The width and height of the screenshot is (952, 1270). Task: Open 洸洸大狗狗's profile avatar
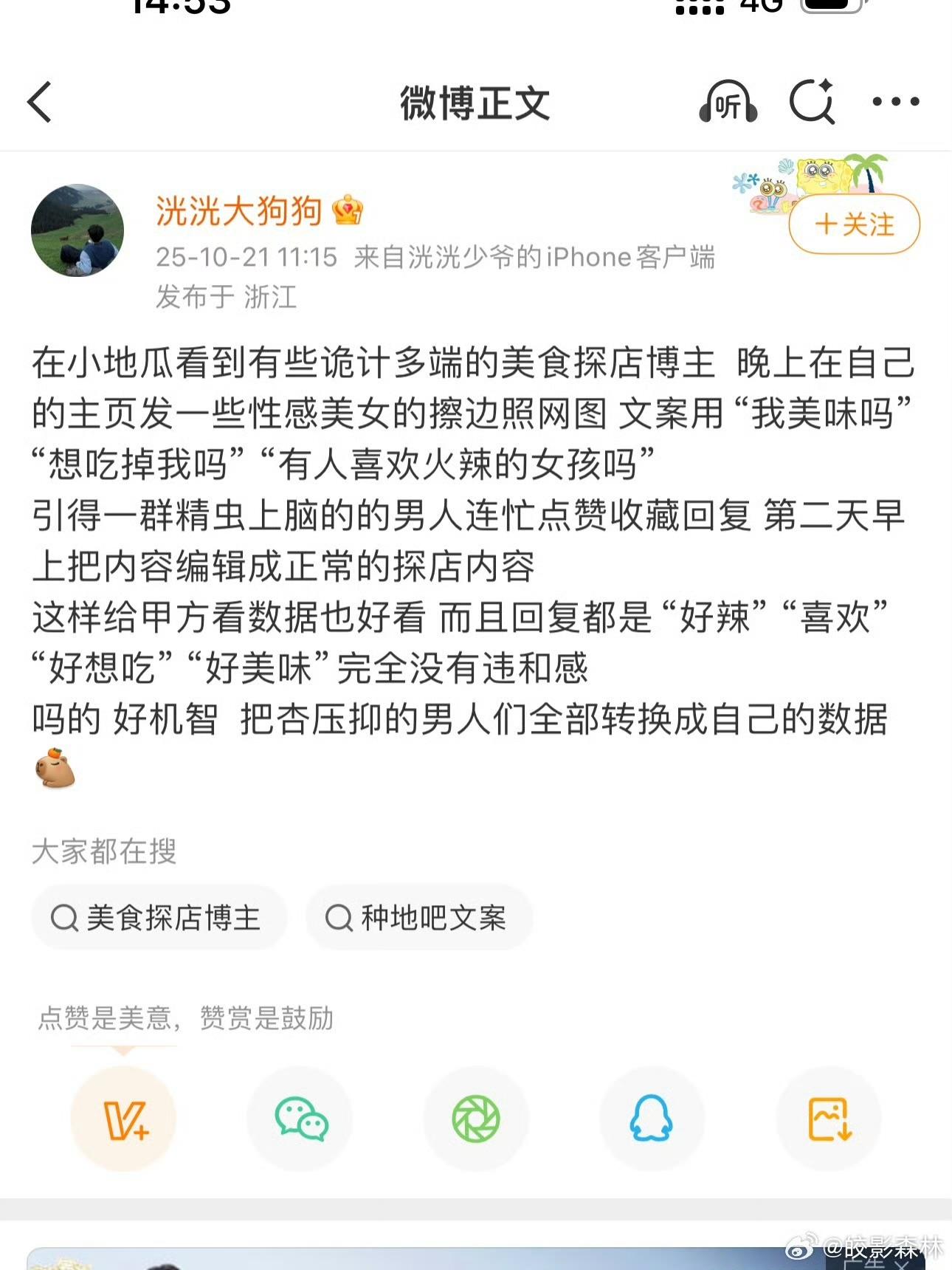(77, 230)
